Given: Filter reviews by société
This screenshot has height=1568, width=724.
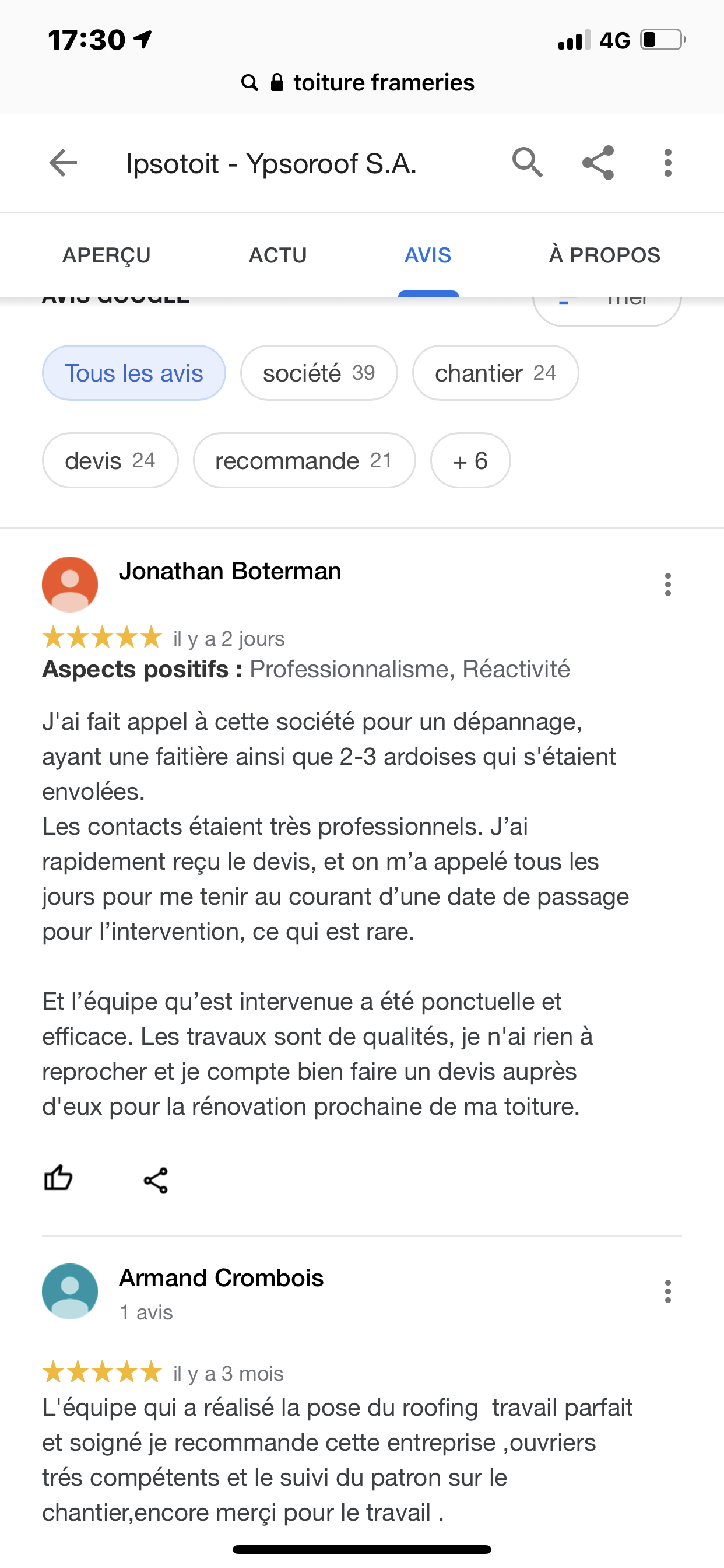Looking at the screenshot, I should 319,373.
